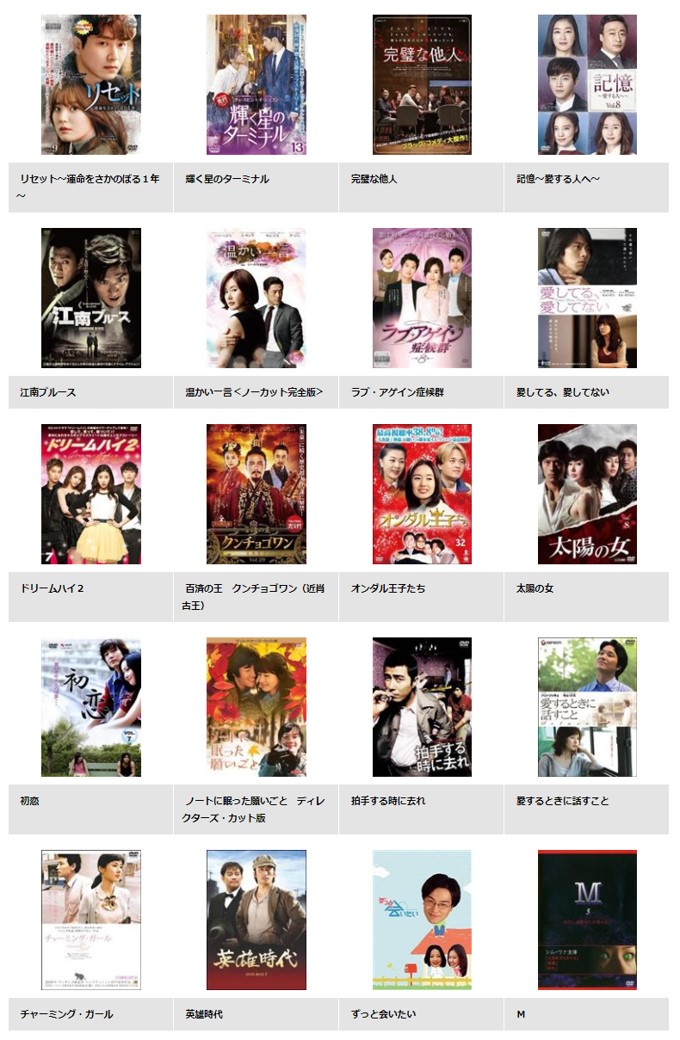
Task: View the 江南ブルース movie
Action: [91, 298]
